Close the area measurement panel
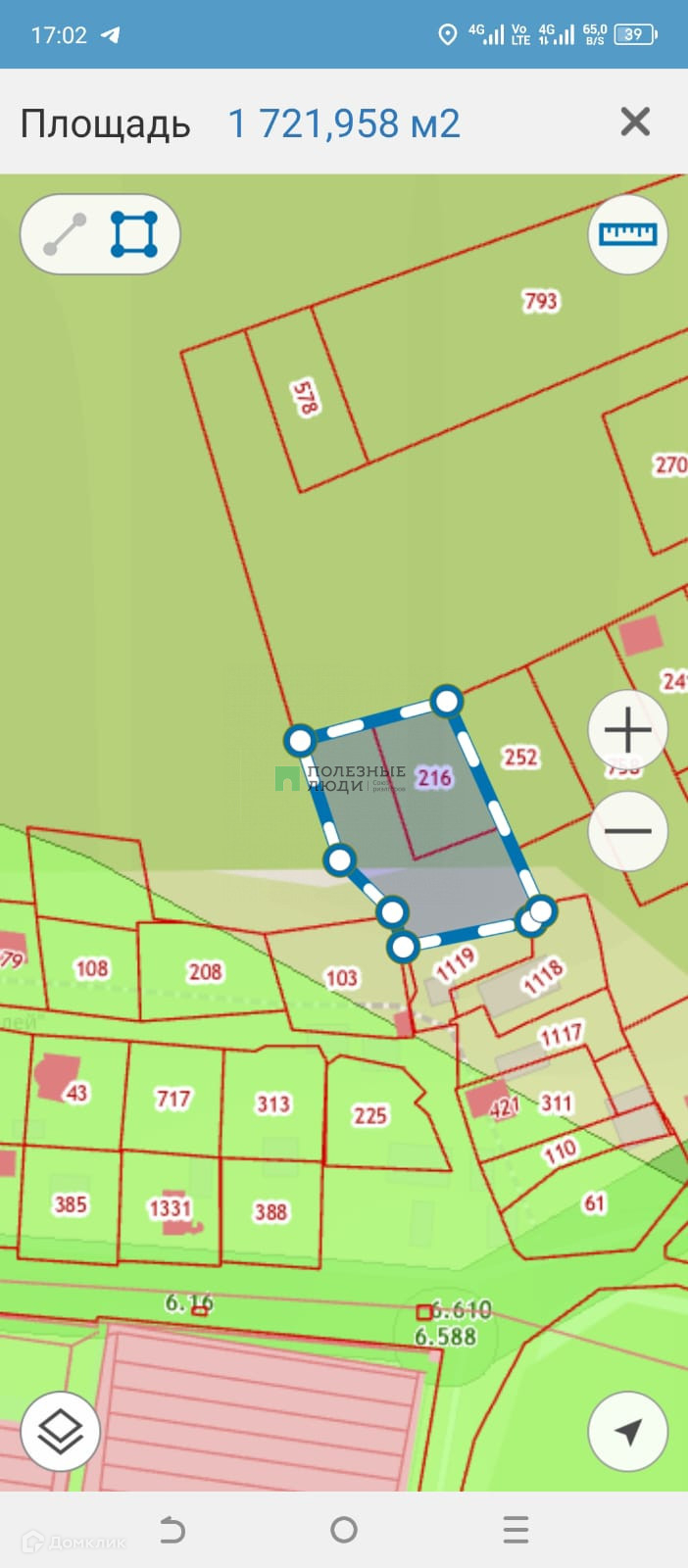Image resolution: width=688 pixels, height=1568 pixels. (635, 122)
